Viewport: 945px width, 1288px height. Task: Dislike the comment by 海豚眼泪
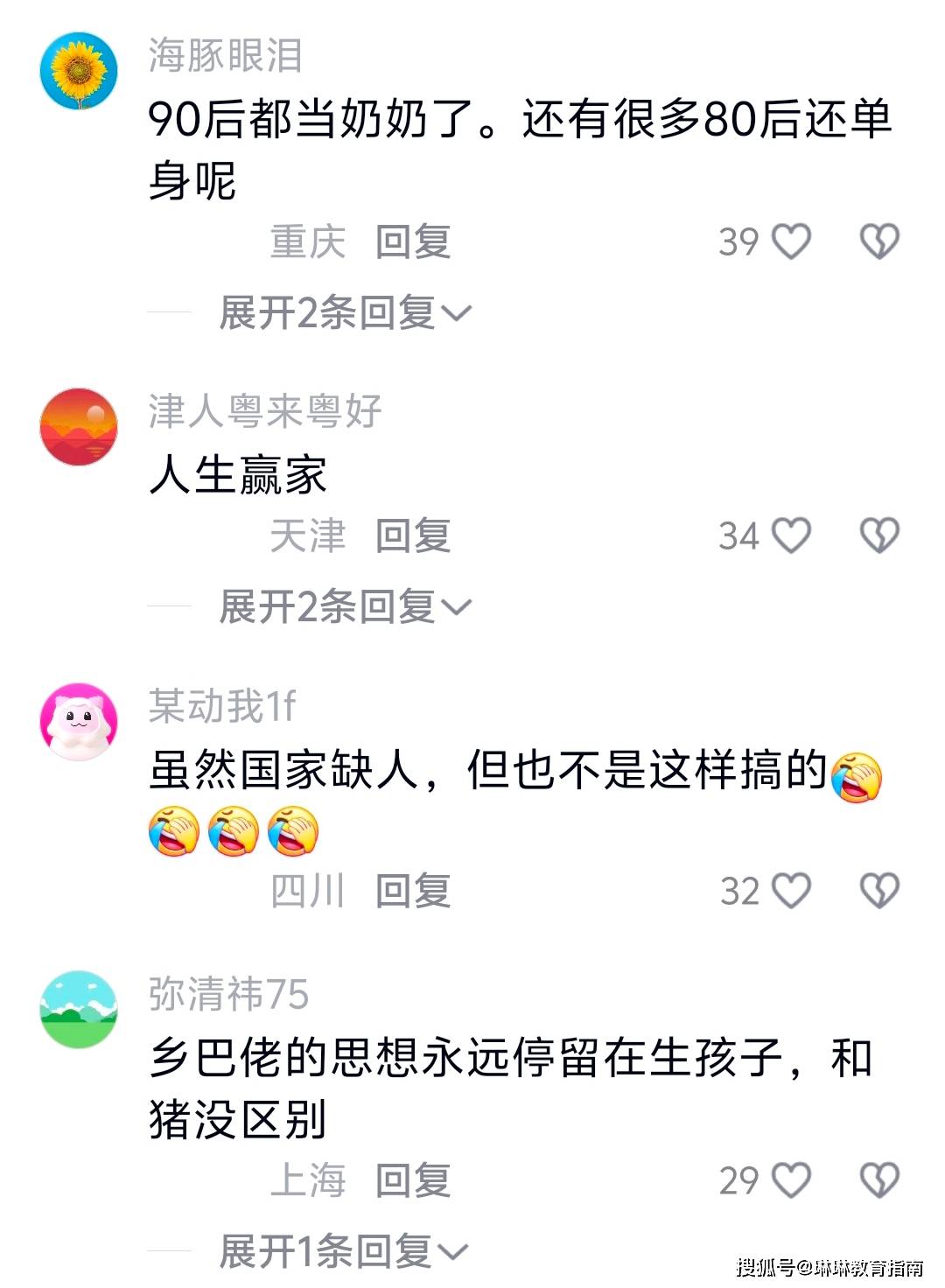[x=878, y=241]
